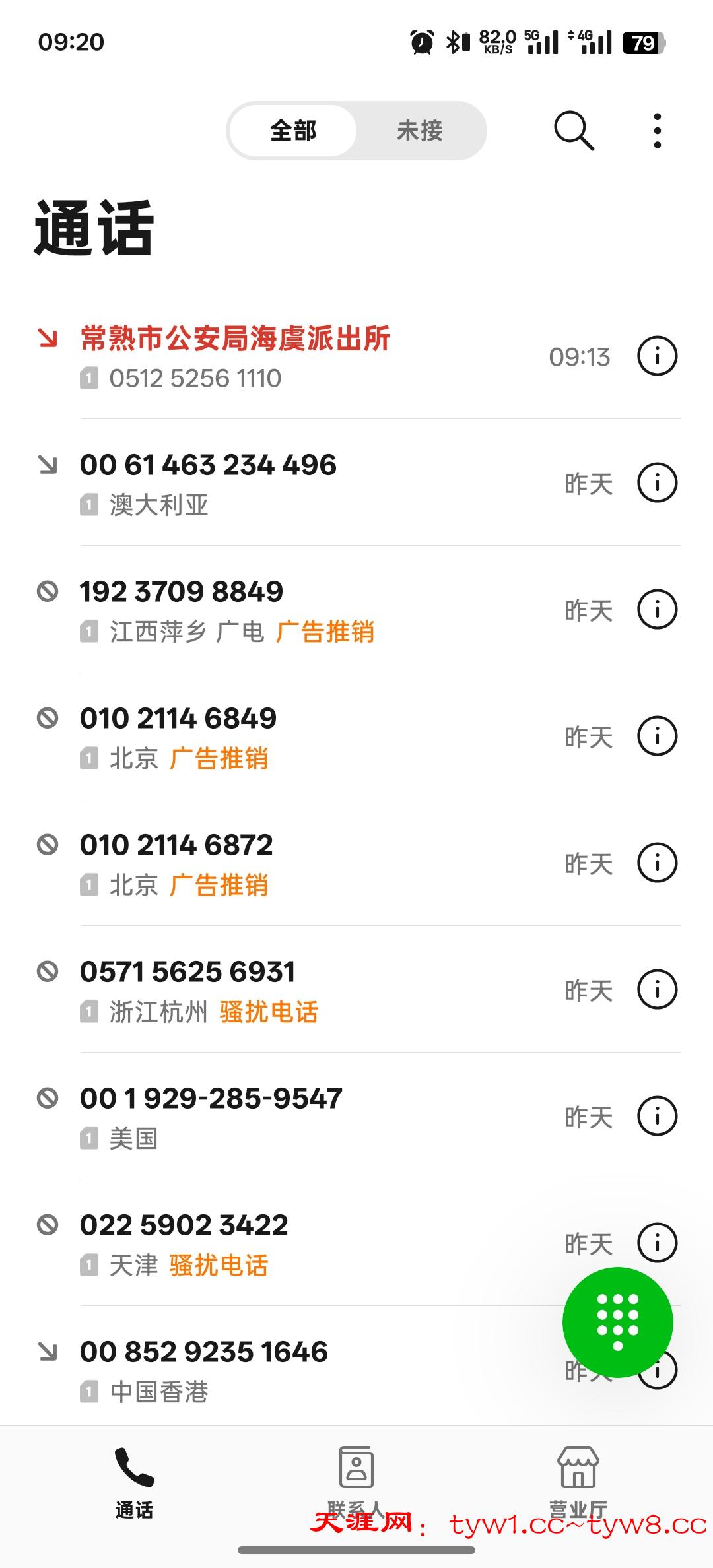The image size is (713, 1568).
Task: View info for 0571 5625 6931
Action: (x=657, y=989)
